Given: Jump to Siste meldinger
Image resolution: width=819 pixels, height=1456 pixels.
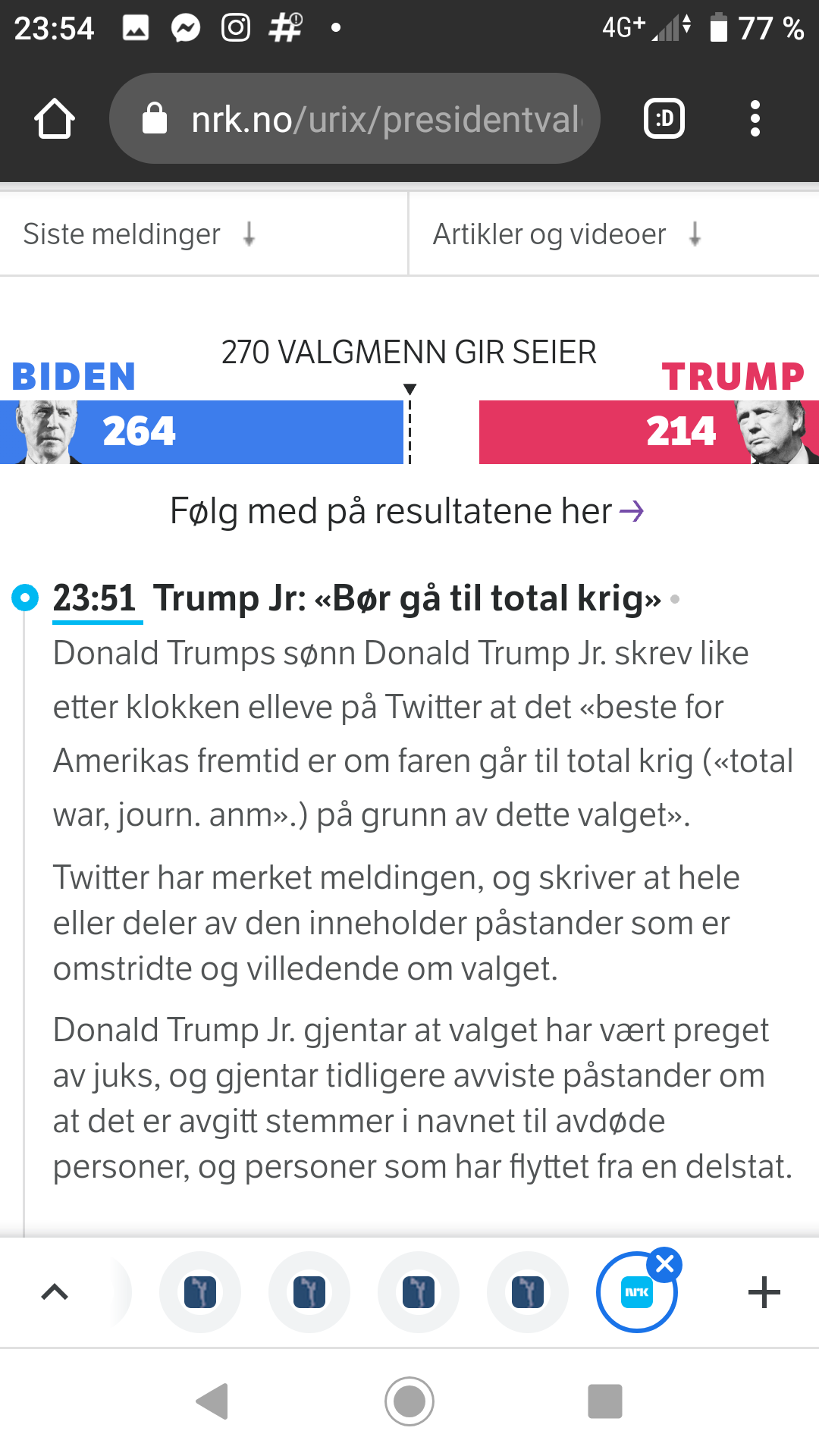Looking at the screenshot, I should pyautogui.click(x=140, y=234).
